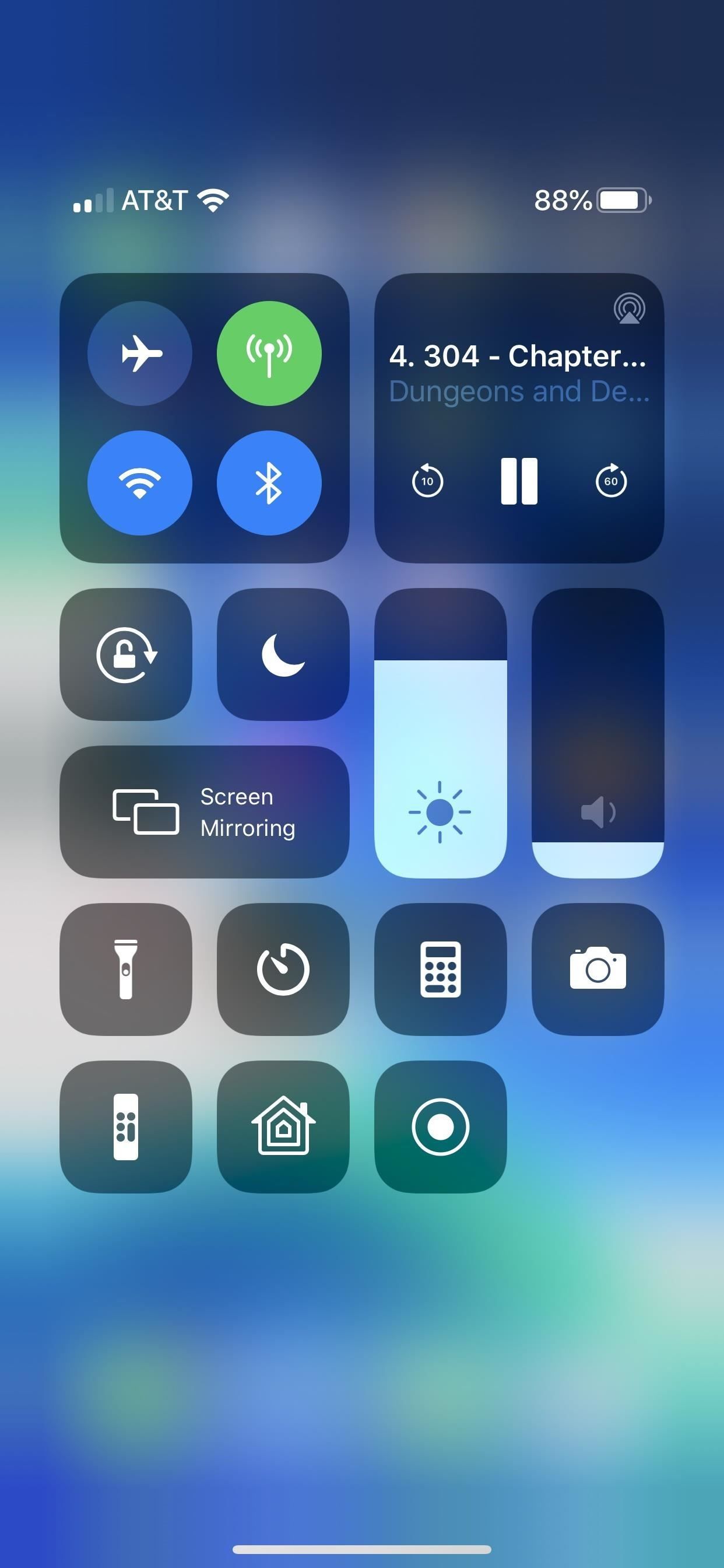Enable Airplane Mode
This screenshot has width=724, height=1568.
point(140,353)
